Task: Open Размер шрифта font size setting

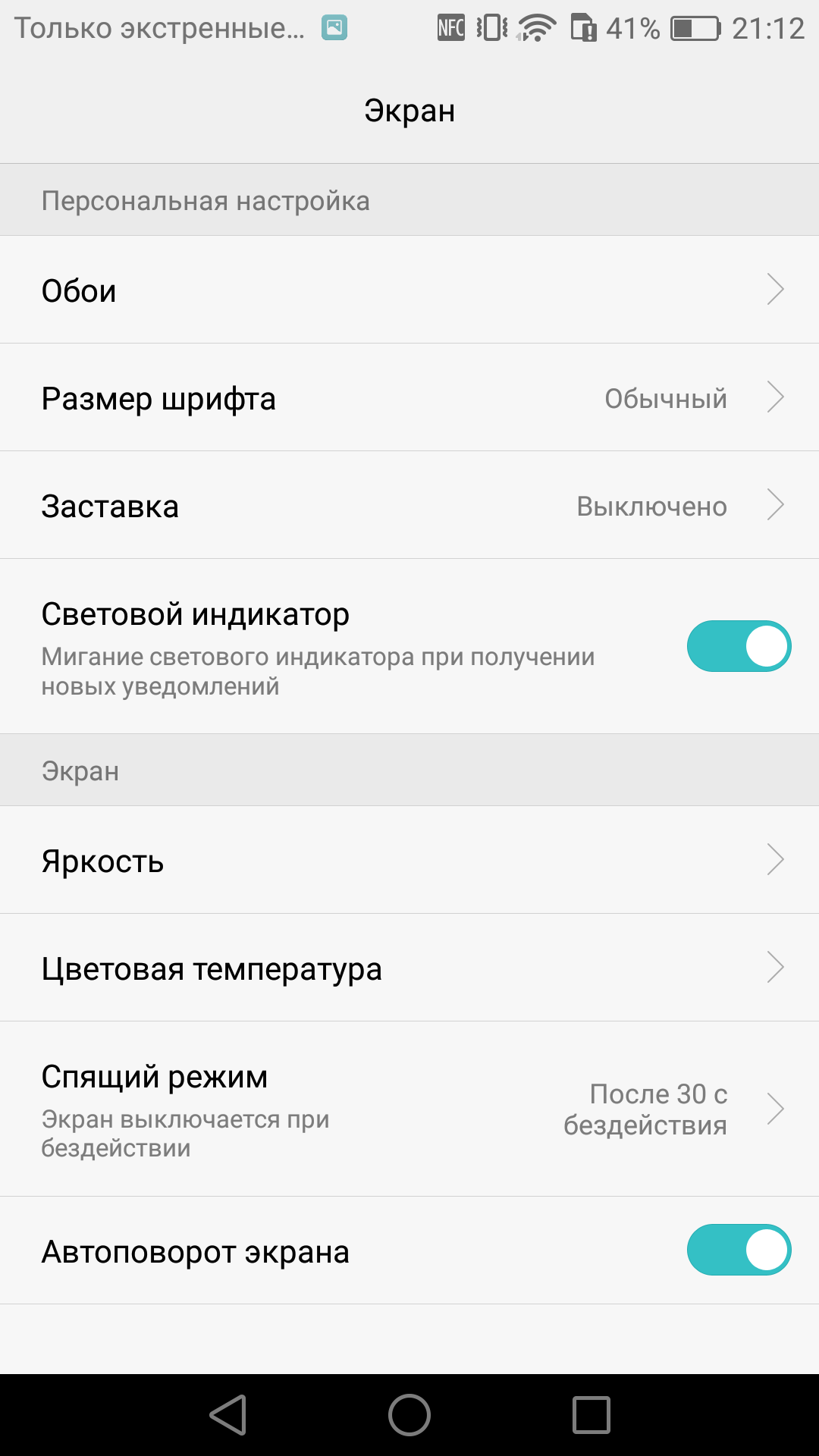Action: click(409, 397)
